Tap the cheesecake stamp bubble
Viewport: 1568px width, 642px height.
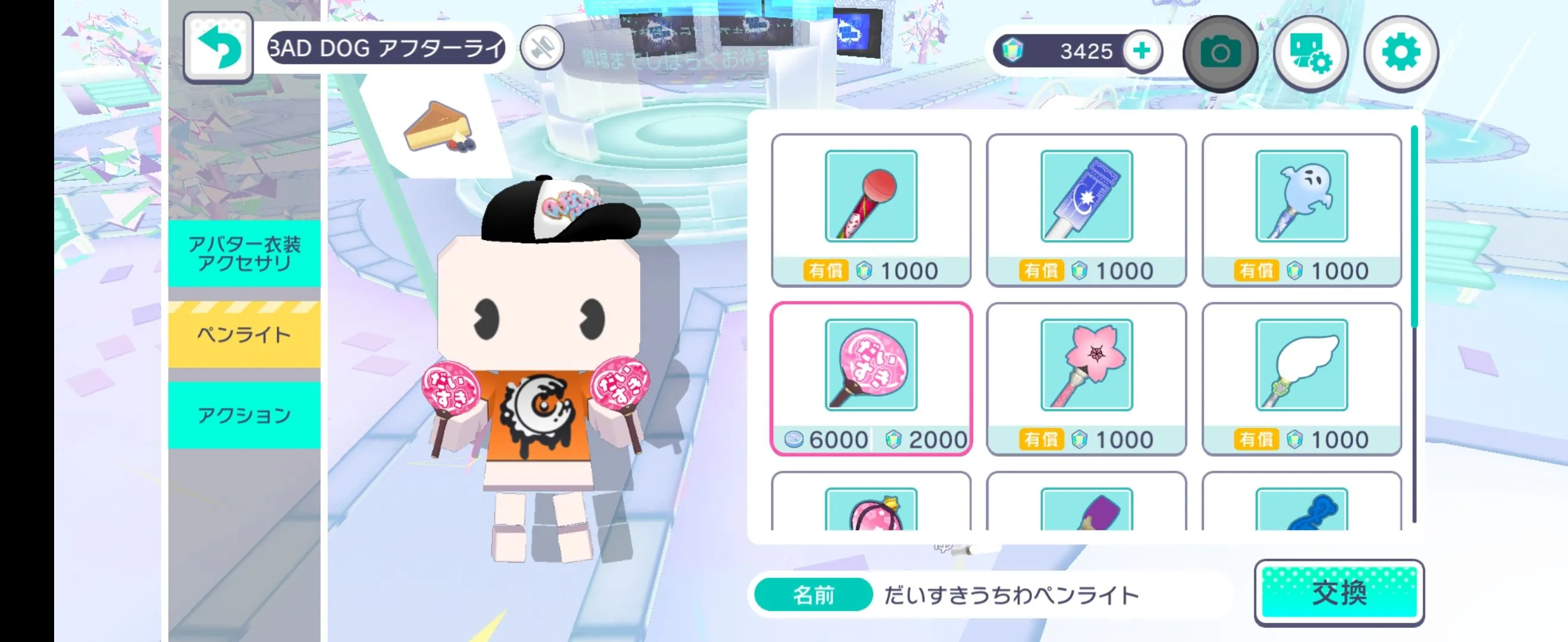[x=437, y=128]
